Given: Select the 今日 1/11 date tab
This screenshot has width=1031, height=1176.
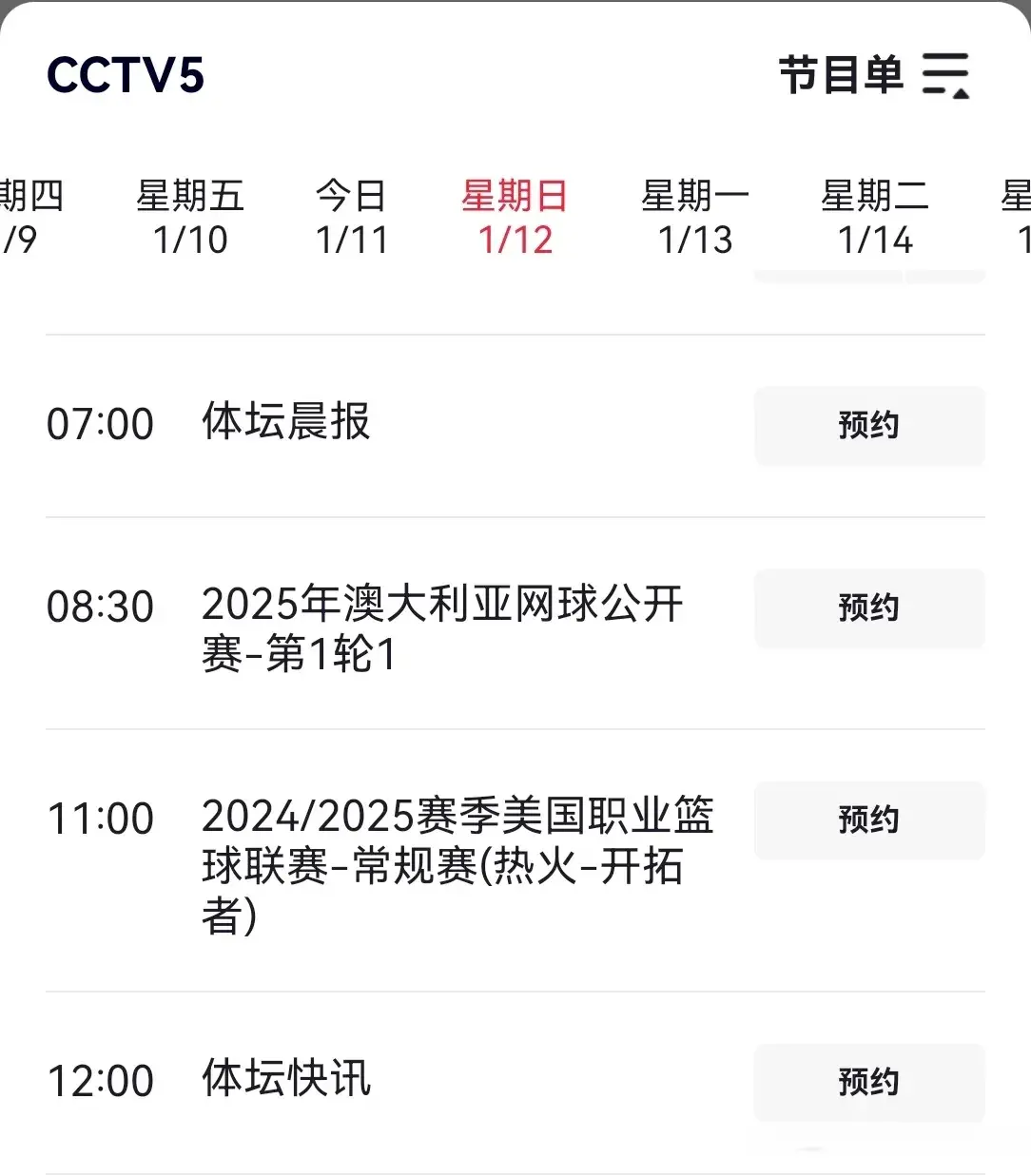Looking at the screenshot, I should click(x=352, y=218).
